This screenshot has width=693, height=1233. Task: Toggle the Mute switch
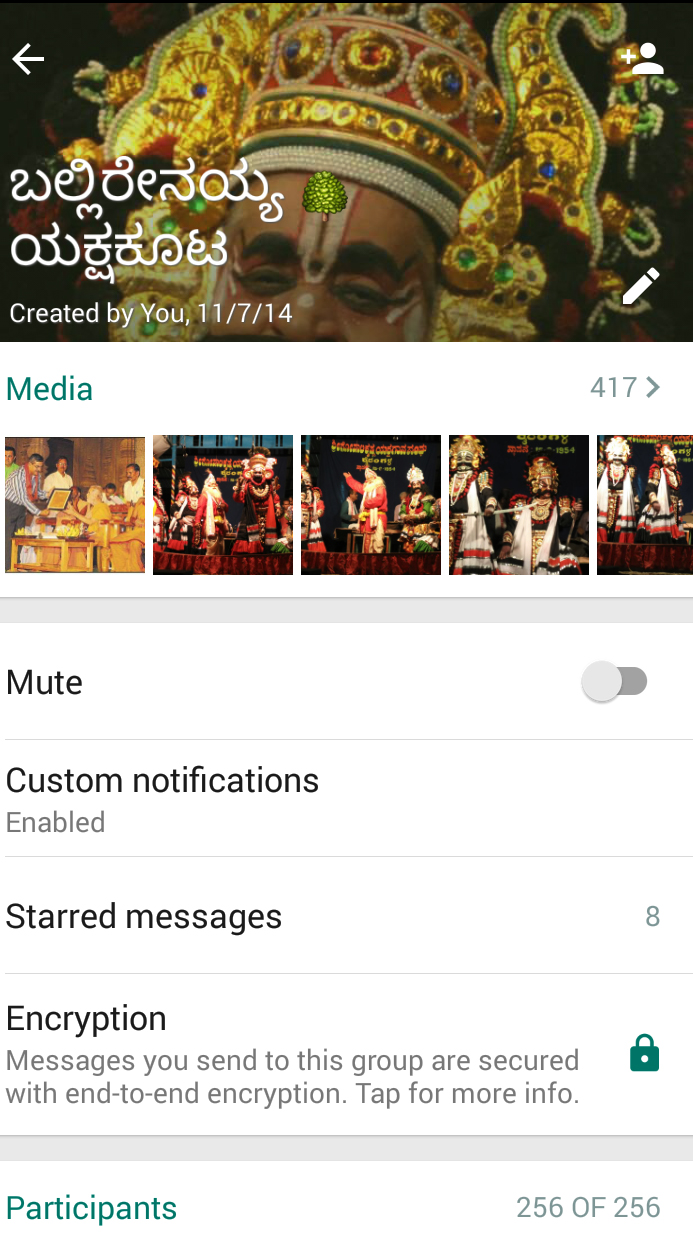615,682
